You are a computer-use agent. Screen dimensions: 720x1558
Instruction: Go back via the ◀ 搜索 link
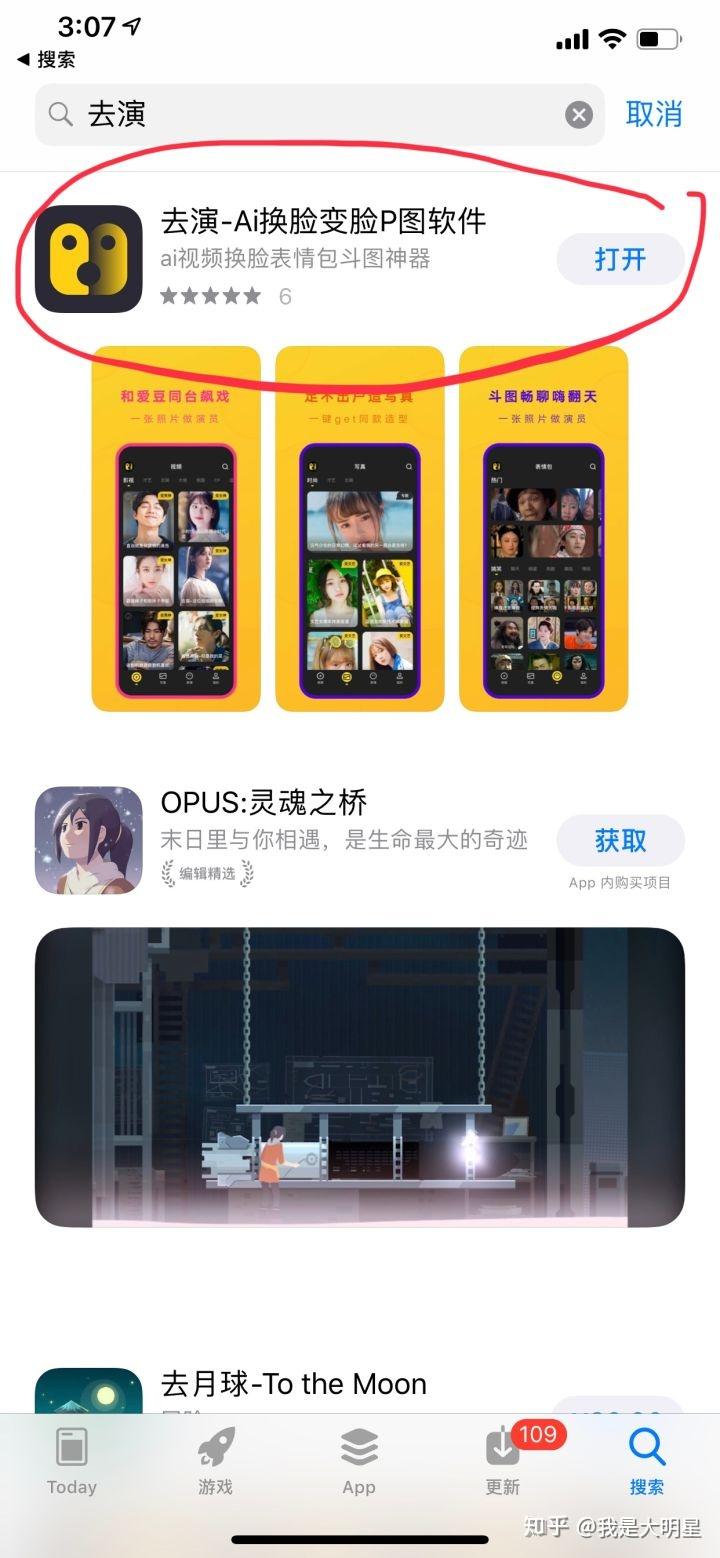pyautogui.click(x=46, y=60)
